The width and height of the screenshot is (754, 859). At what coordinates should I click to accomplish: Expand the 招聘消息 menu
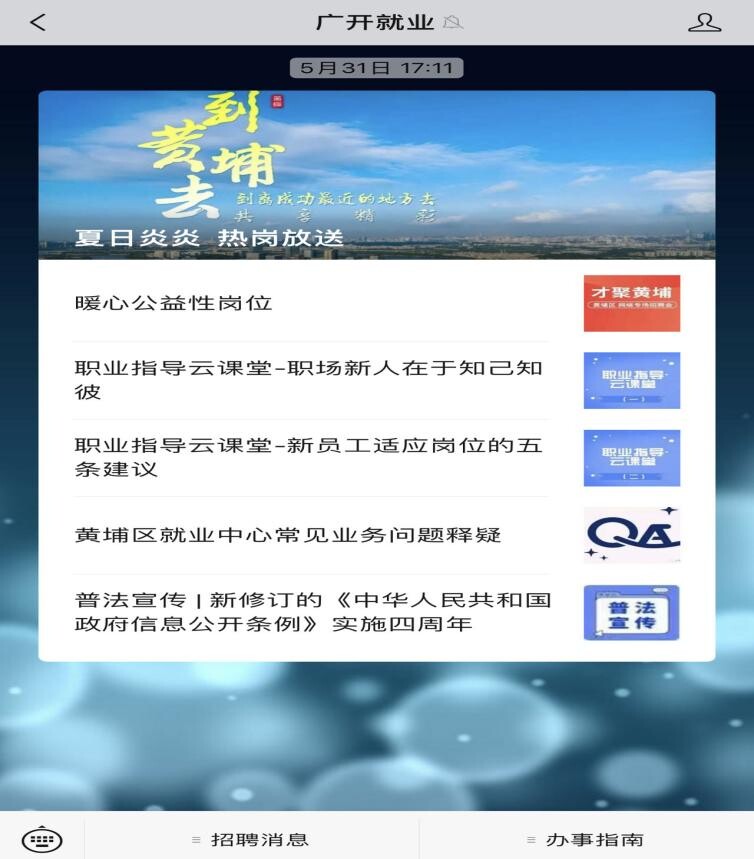(x=251, y=839)
